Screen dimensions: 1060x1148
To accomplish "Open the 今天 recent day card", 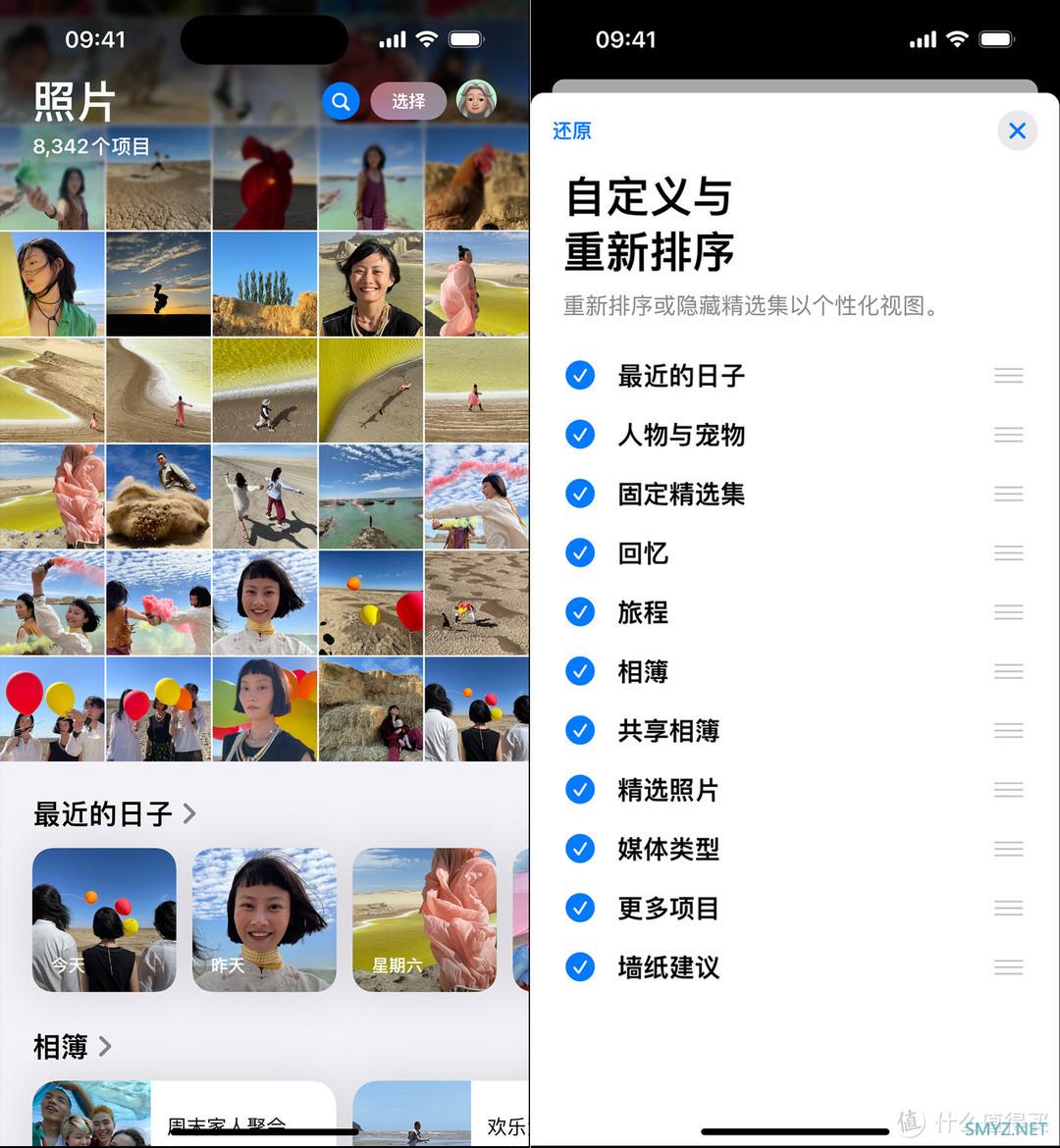I will (x=104, y=919).
